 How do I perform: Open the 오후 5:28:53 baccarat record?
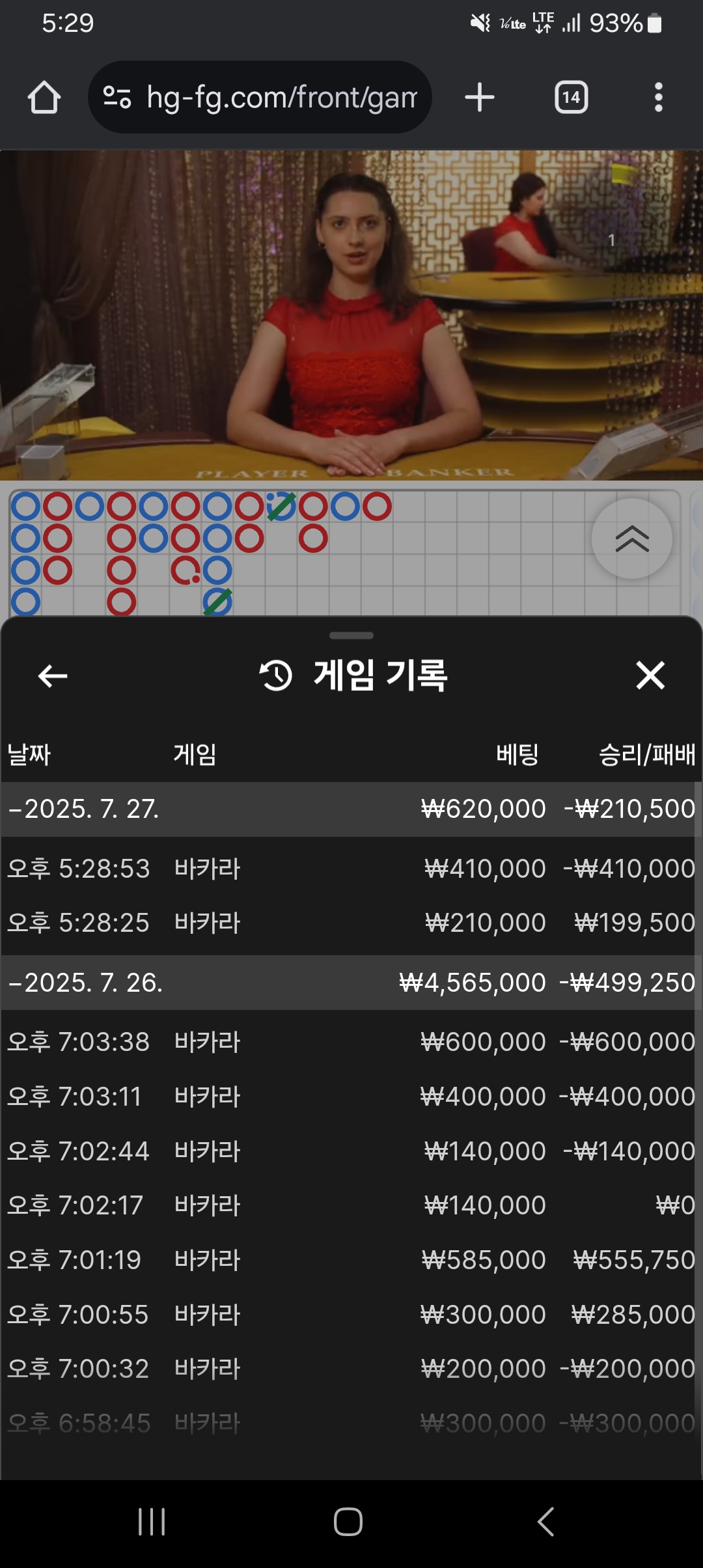(350, 869)
